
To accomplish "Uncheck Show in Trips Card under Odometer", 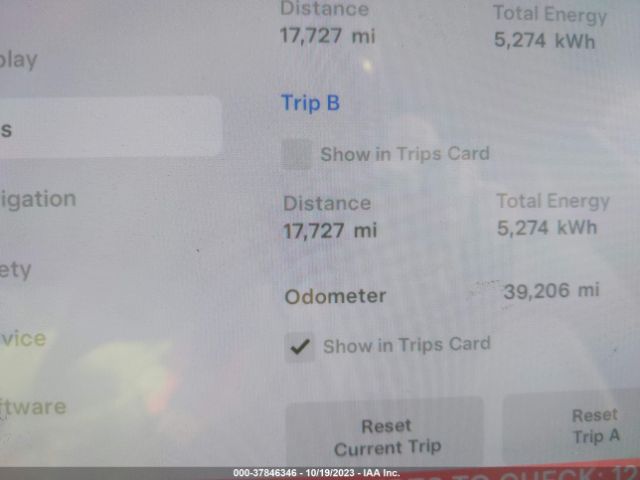I will [x=299, y=347].
